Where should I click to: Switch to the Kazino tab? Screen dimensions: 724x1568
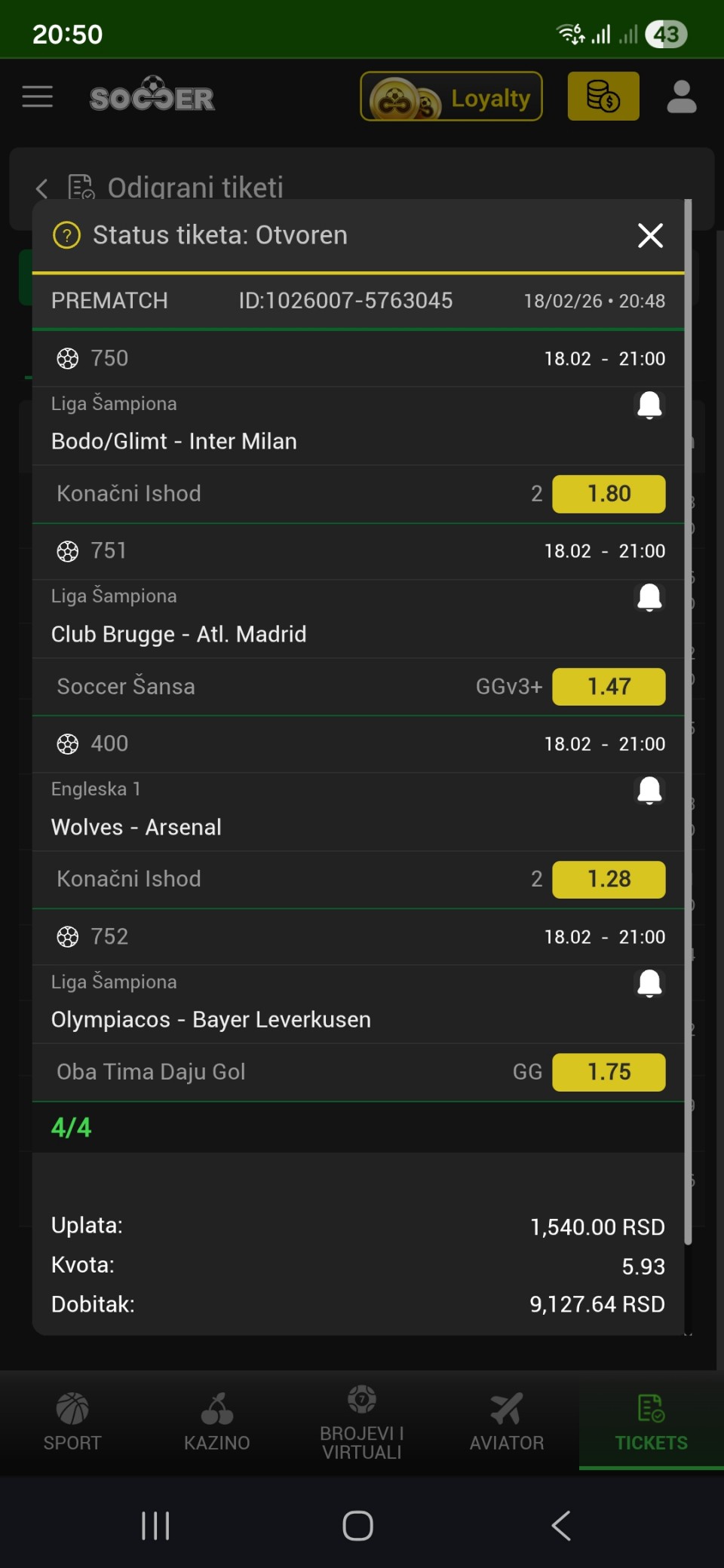[x=217, y=1421]
